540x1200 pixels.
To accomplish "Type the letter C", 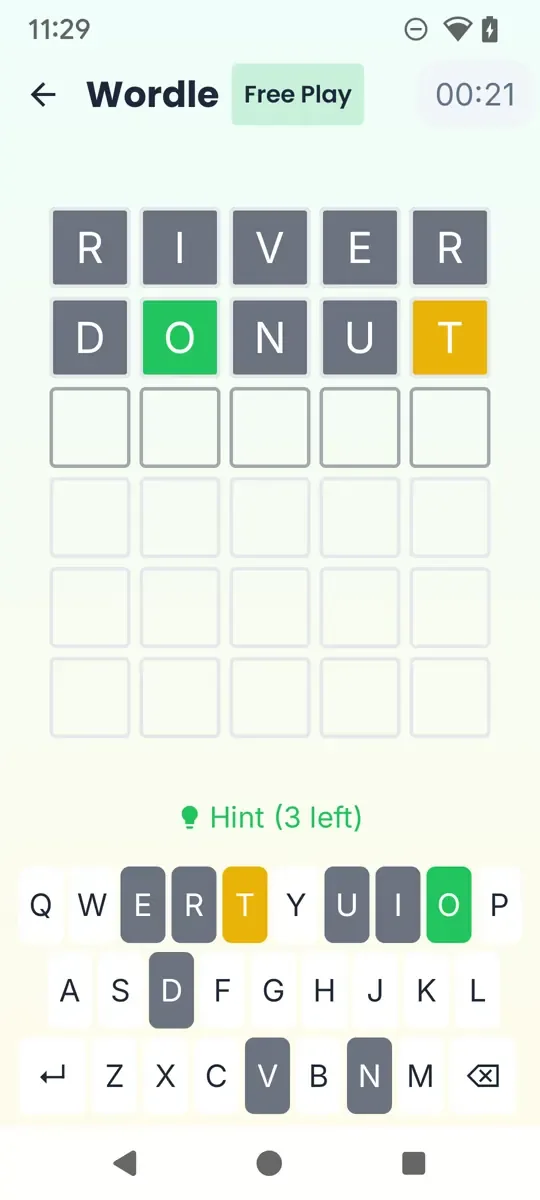I will [216, 1076].
